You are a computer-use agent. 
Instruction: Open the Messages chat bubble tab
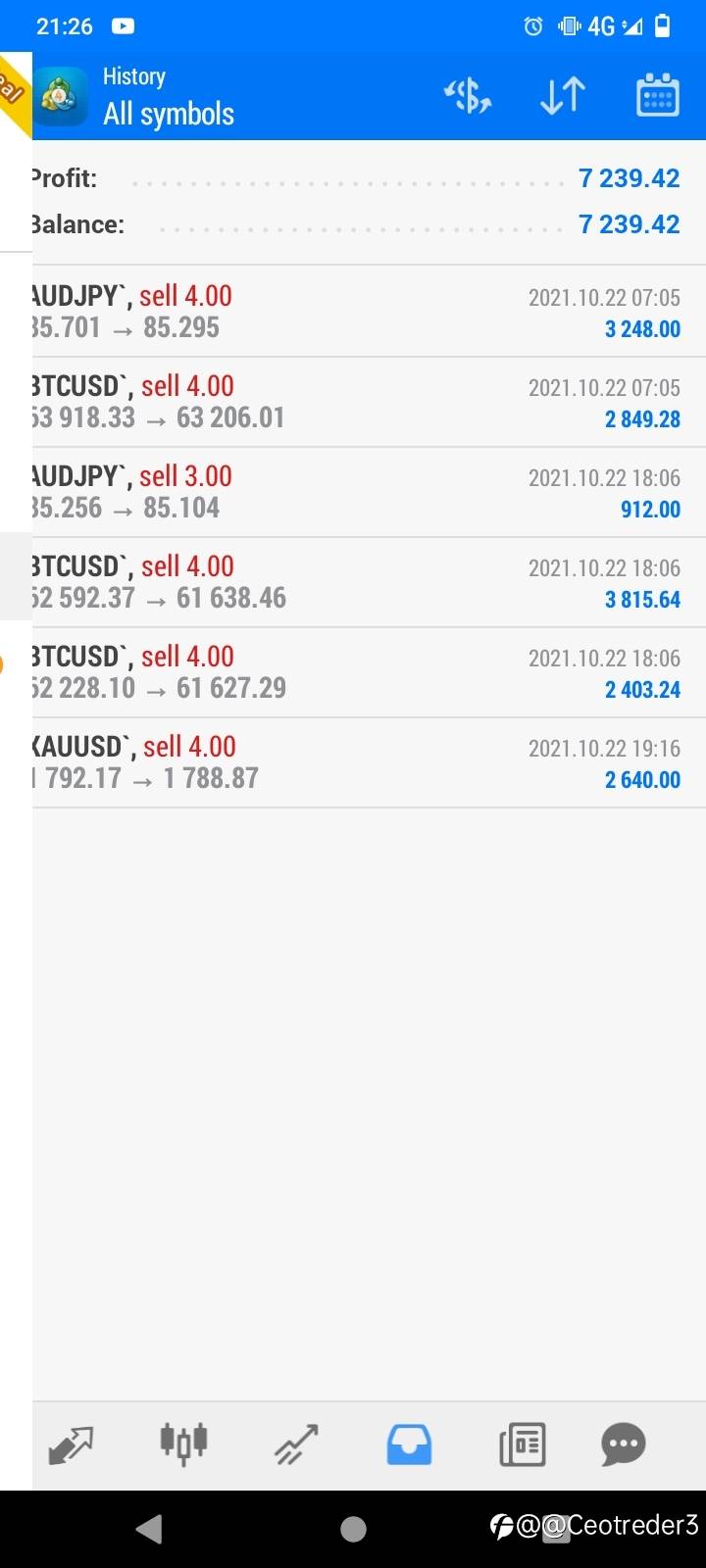tap(624, 1445)
